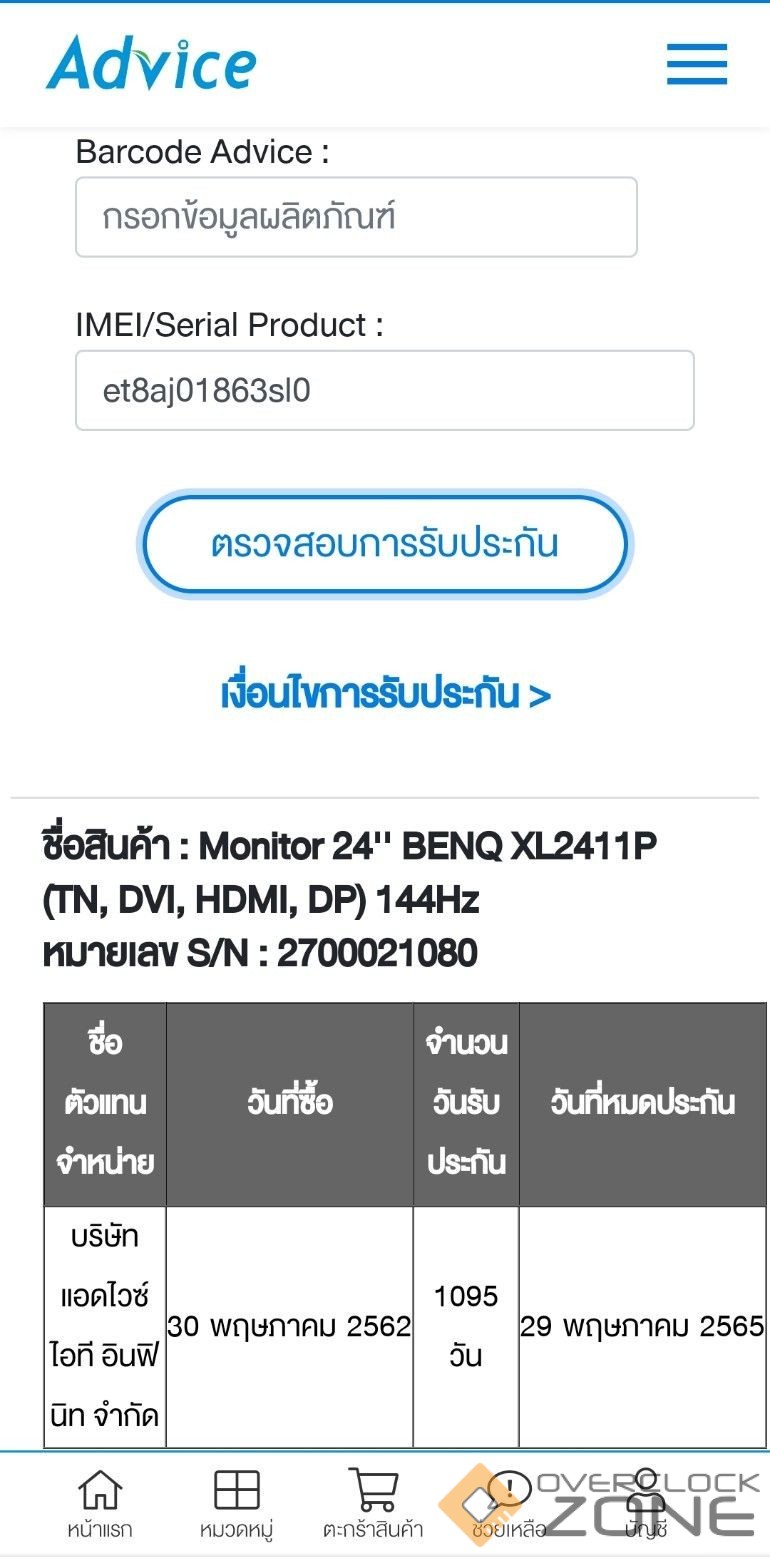This screenshot has height=1557, width=770.
Task: Tap the ตรวจสอบการรับประกัน button
Action: pos(385,544)
